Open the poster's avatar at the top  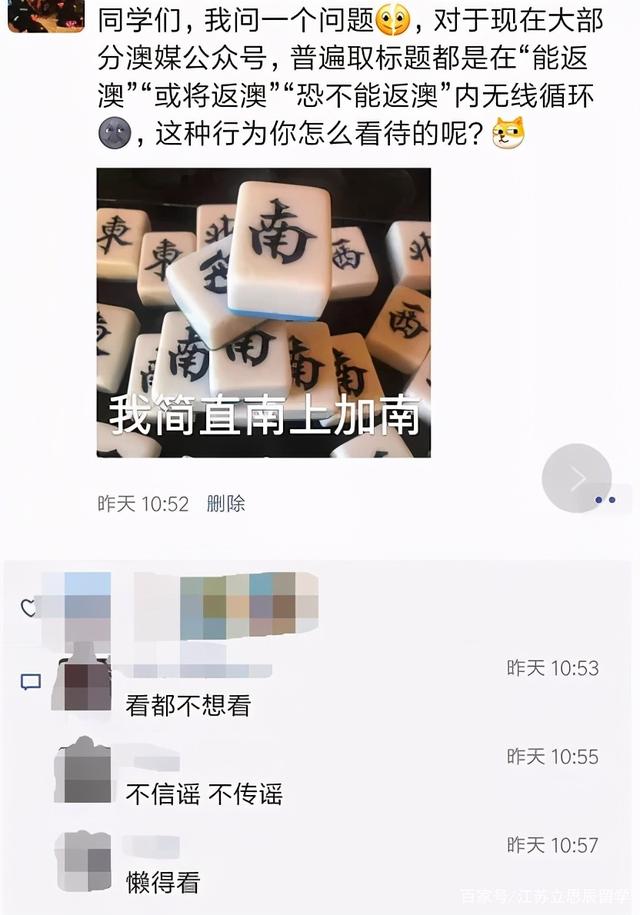[x=46, y=14]
